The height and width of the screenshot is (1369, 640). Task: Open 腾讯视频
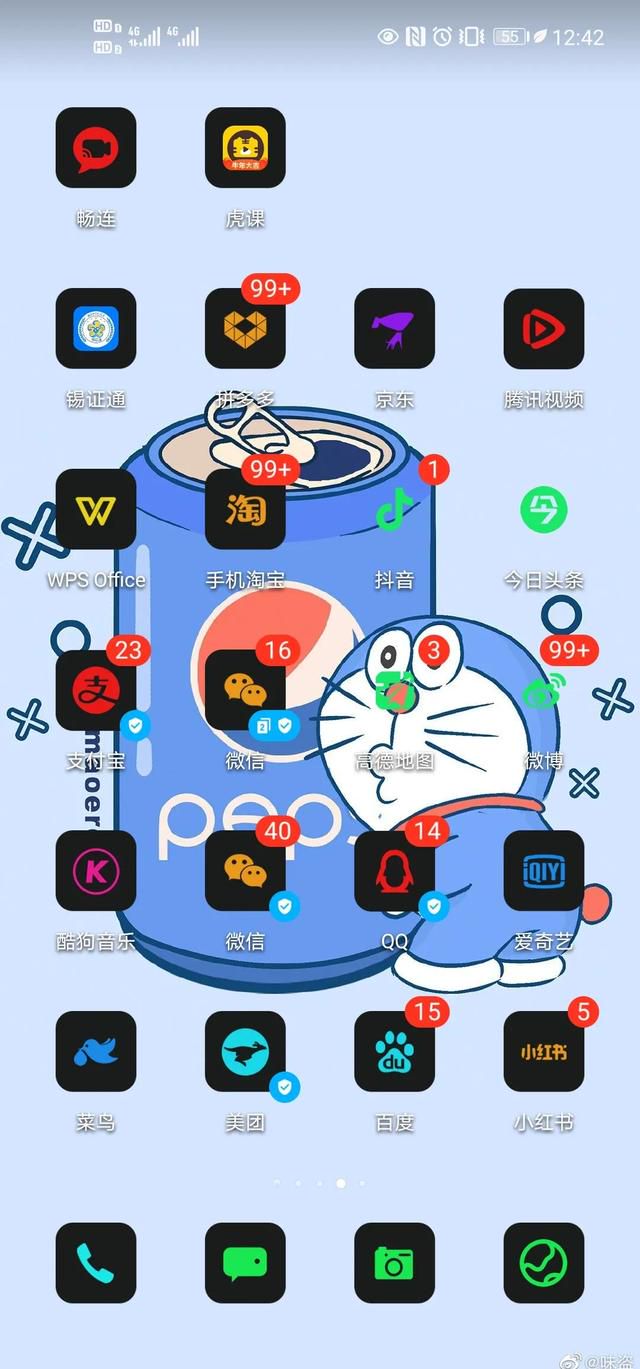544,329
